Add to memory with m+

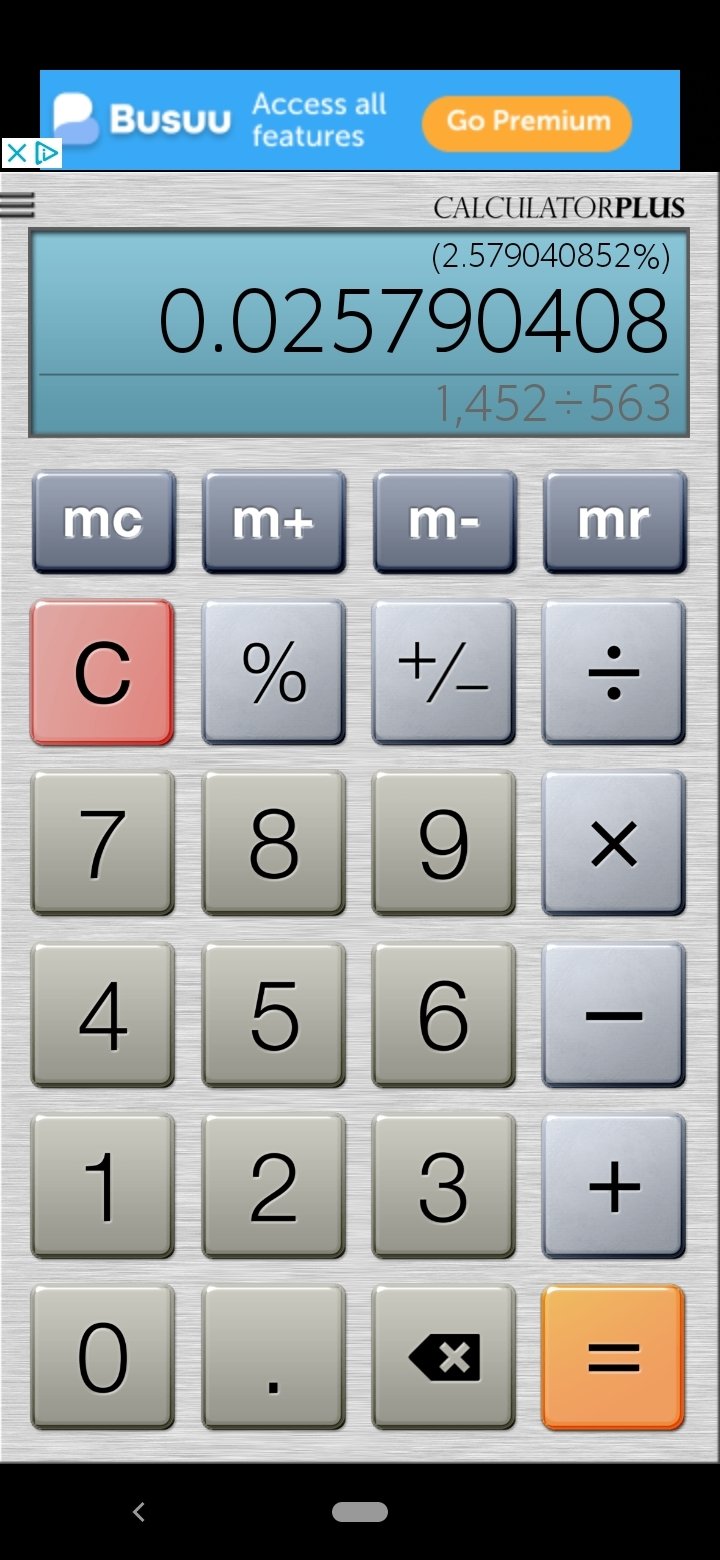point(273,521)
